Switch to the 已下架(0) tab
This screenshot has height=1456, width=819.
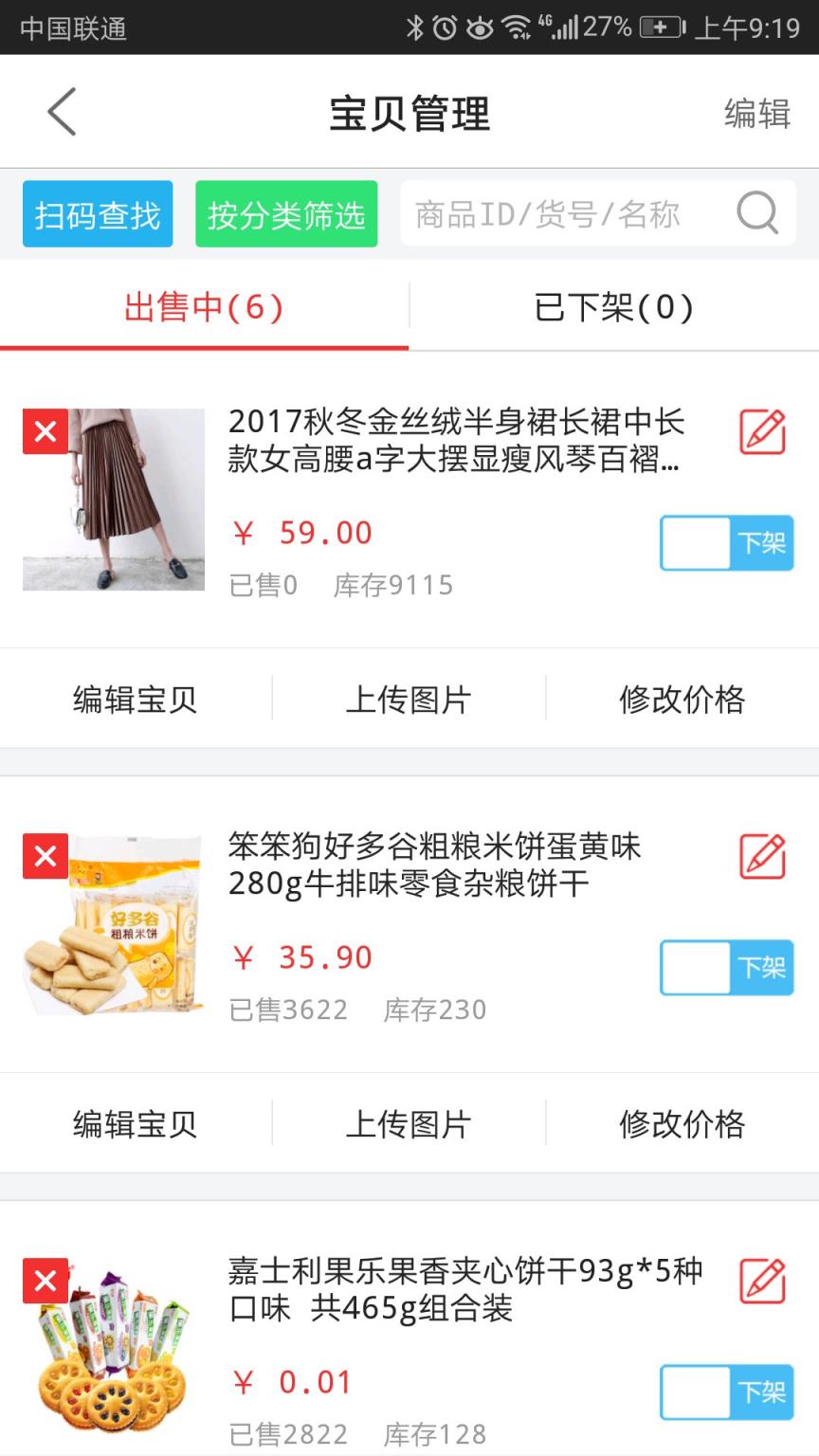pyautogui.click(x=612, y=306)
